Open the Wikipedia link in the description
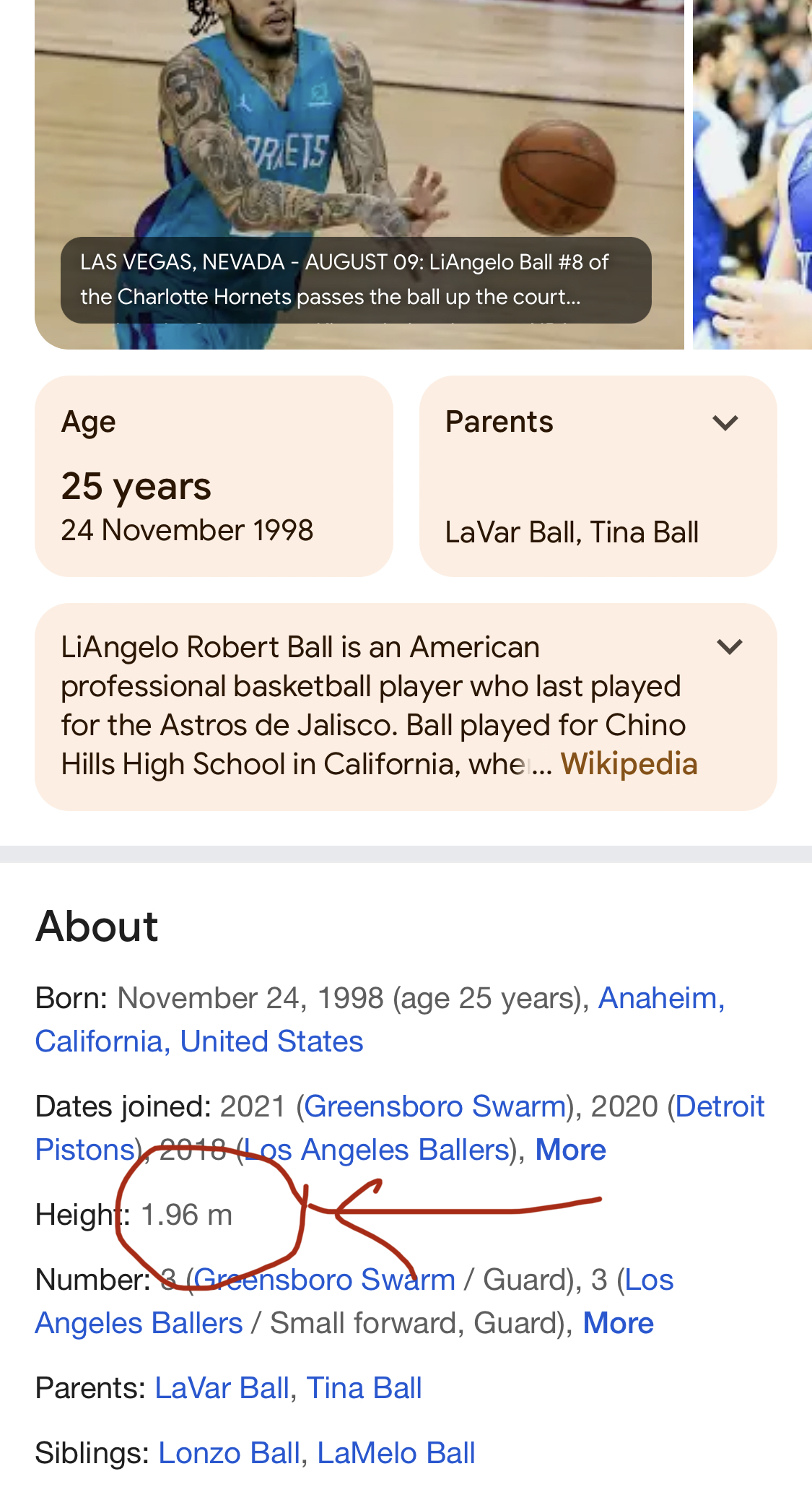The width and height of the screenshot is (812, 1500). click(629, 764)
